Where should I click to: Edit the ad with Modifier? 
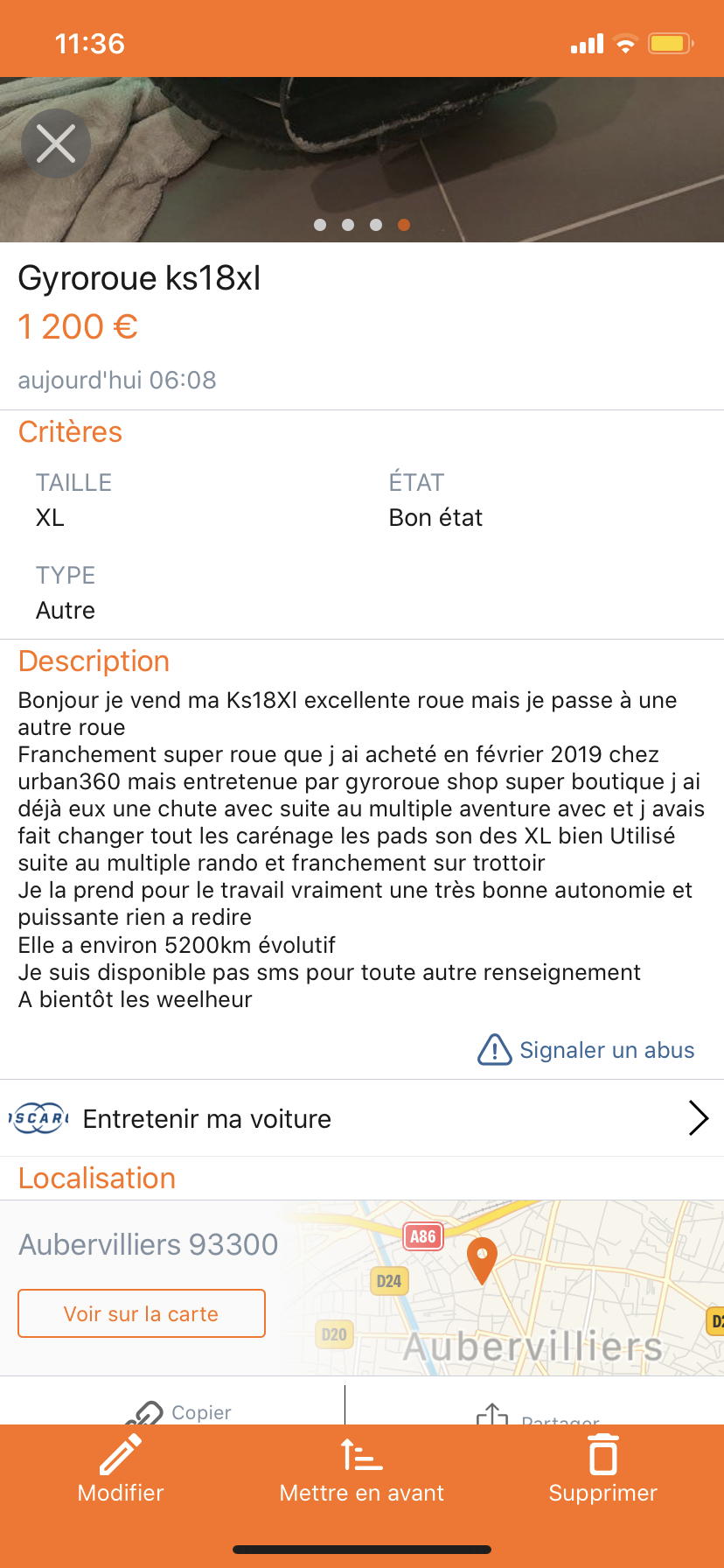(121, 1470)
